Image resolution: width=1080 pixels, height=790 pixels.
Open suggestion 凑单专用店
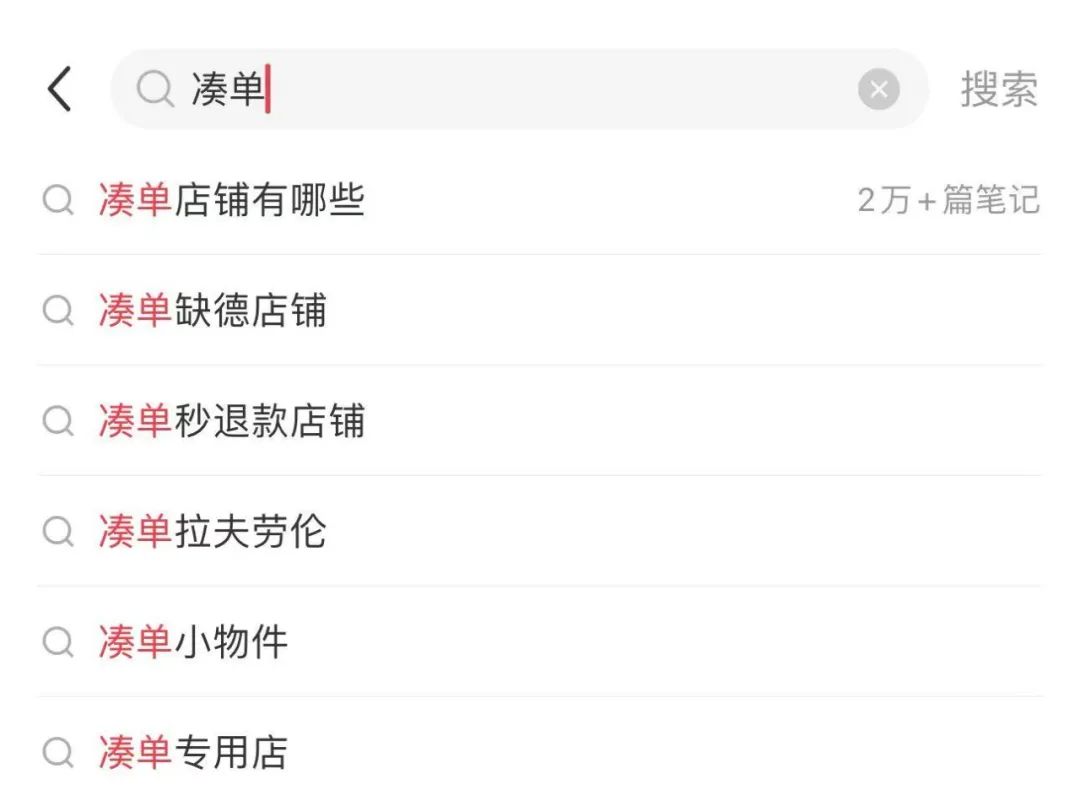point(194,751)
